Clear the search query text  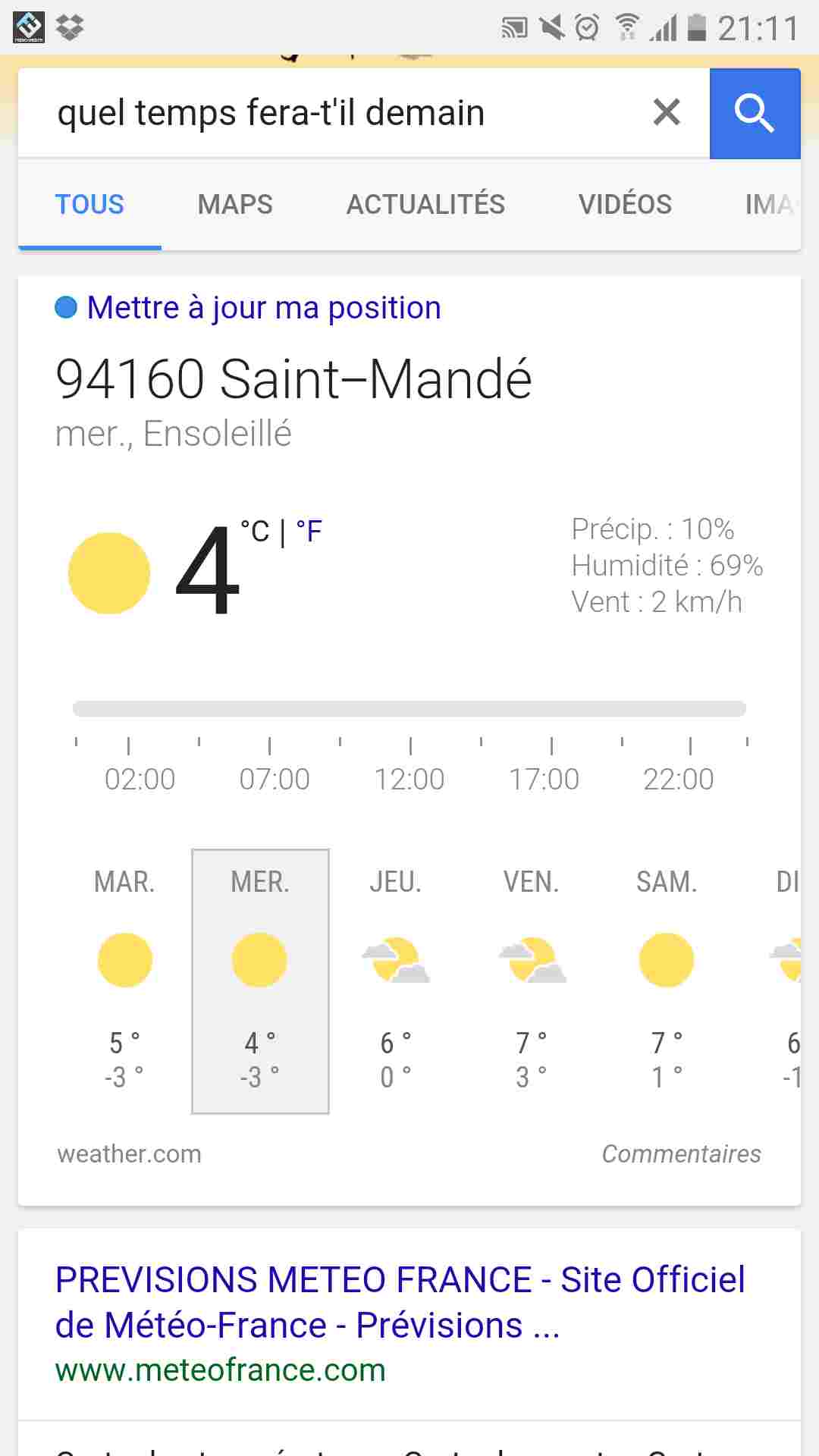667,113
